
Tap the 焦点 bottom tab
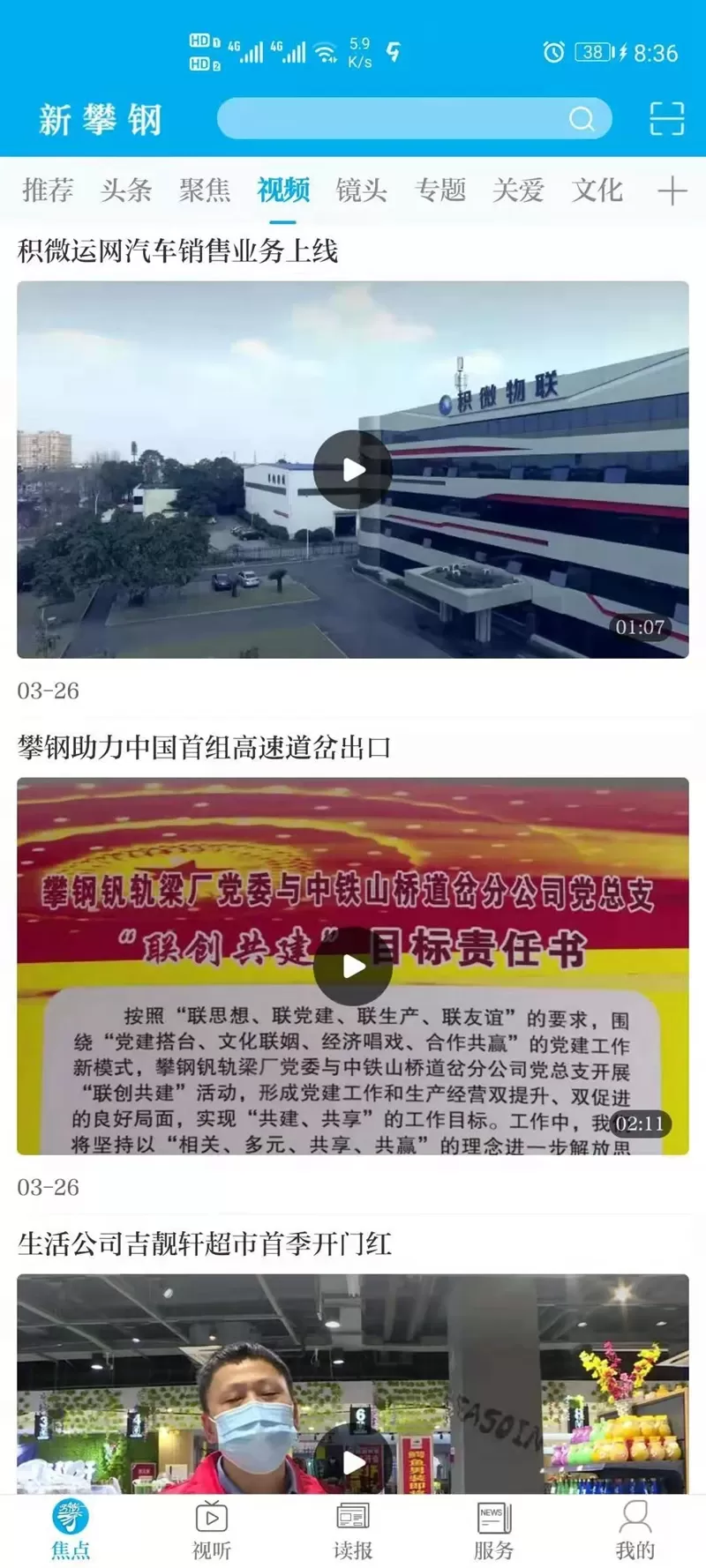(x=71, y=1530)
